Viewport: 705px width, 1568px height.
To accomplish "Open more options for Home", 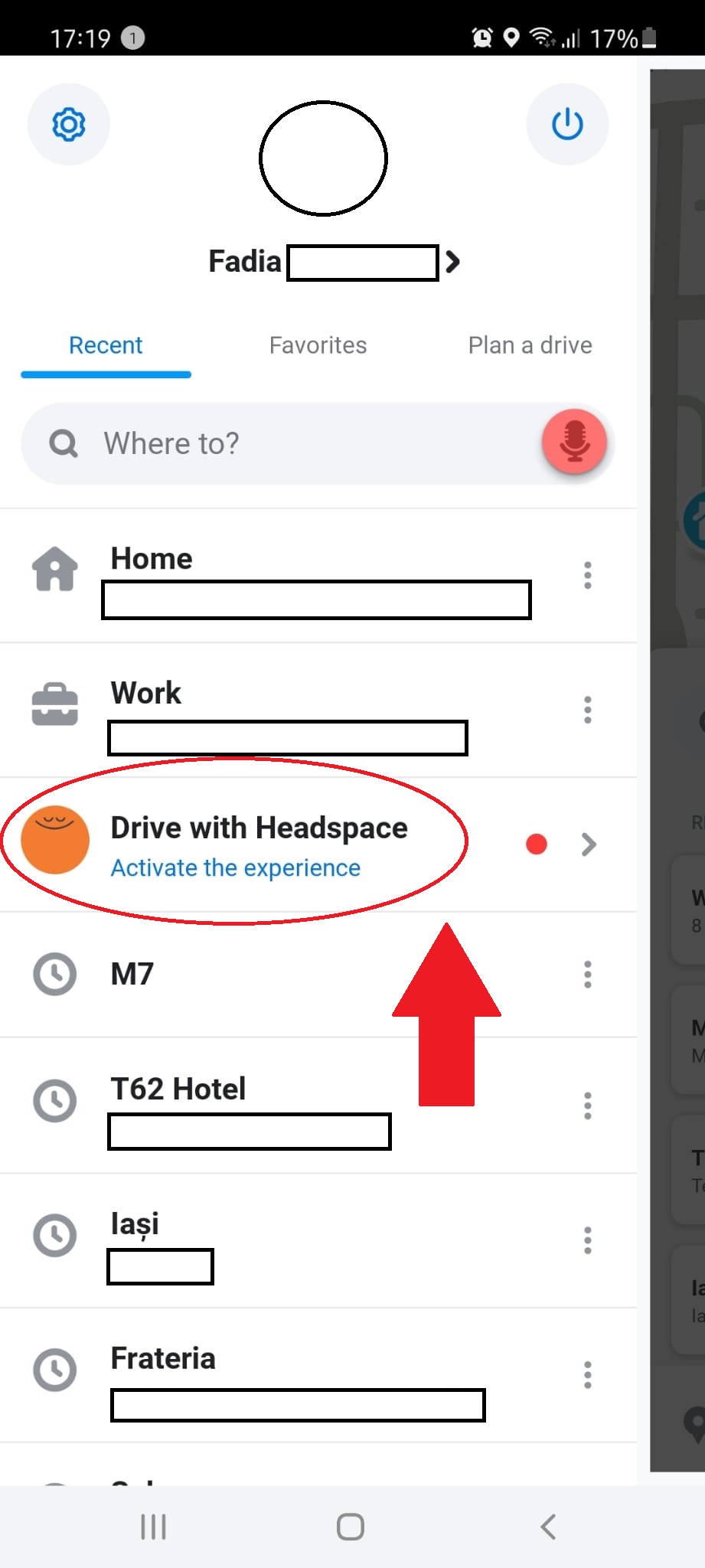I will coord(587,575).
